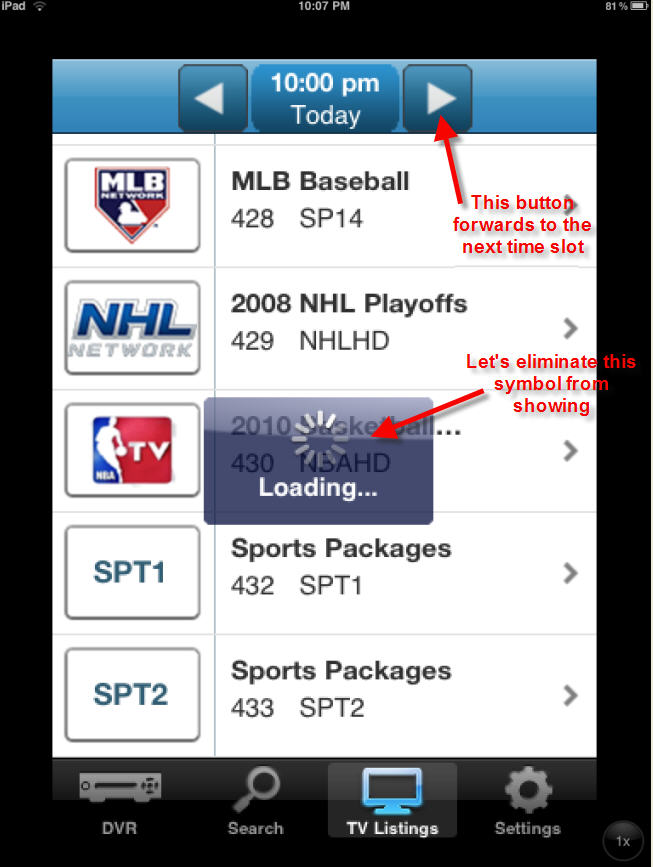
Task: Select the channel 430 NBAHD listing
Action: (x=500, y=451)
